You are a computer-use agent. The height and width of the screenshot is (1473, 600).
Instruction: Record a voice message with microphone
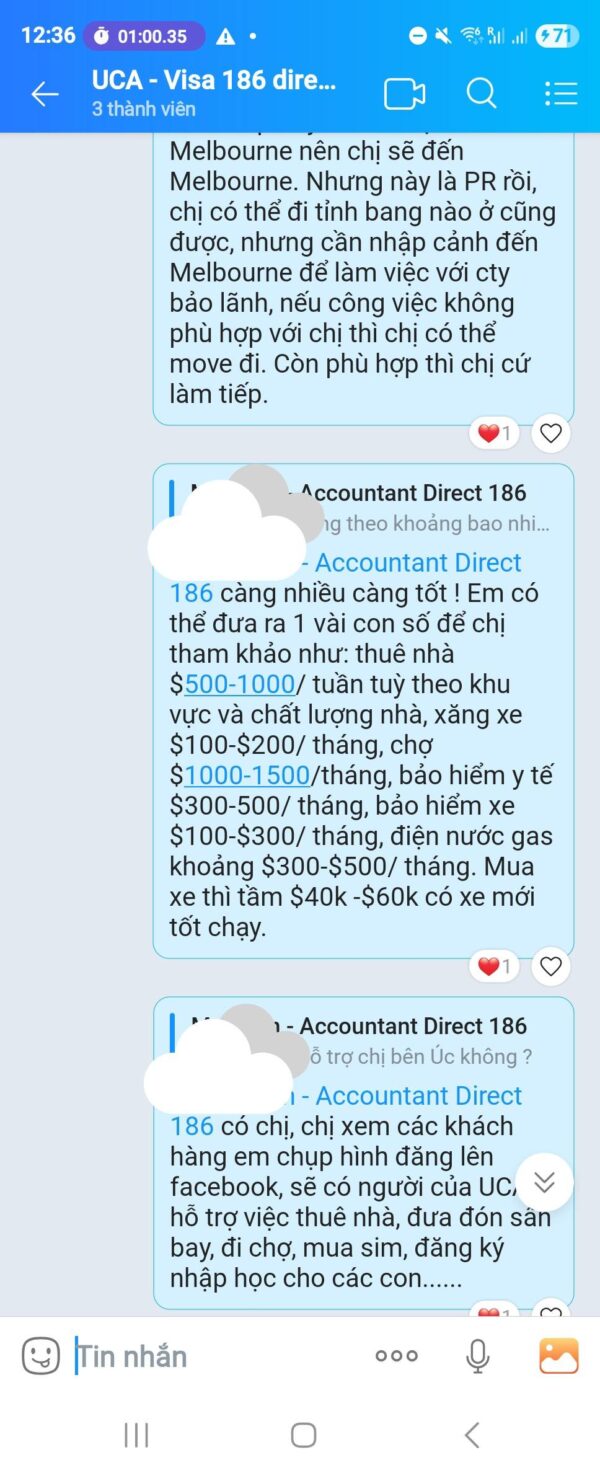click(x=478, y=1356)
